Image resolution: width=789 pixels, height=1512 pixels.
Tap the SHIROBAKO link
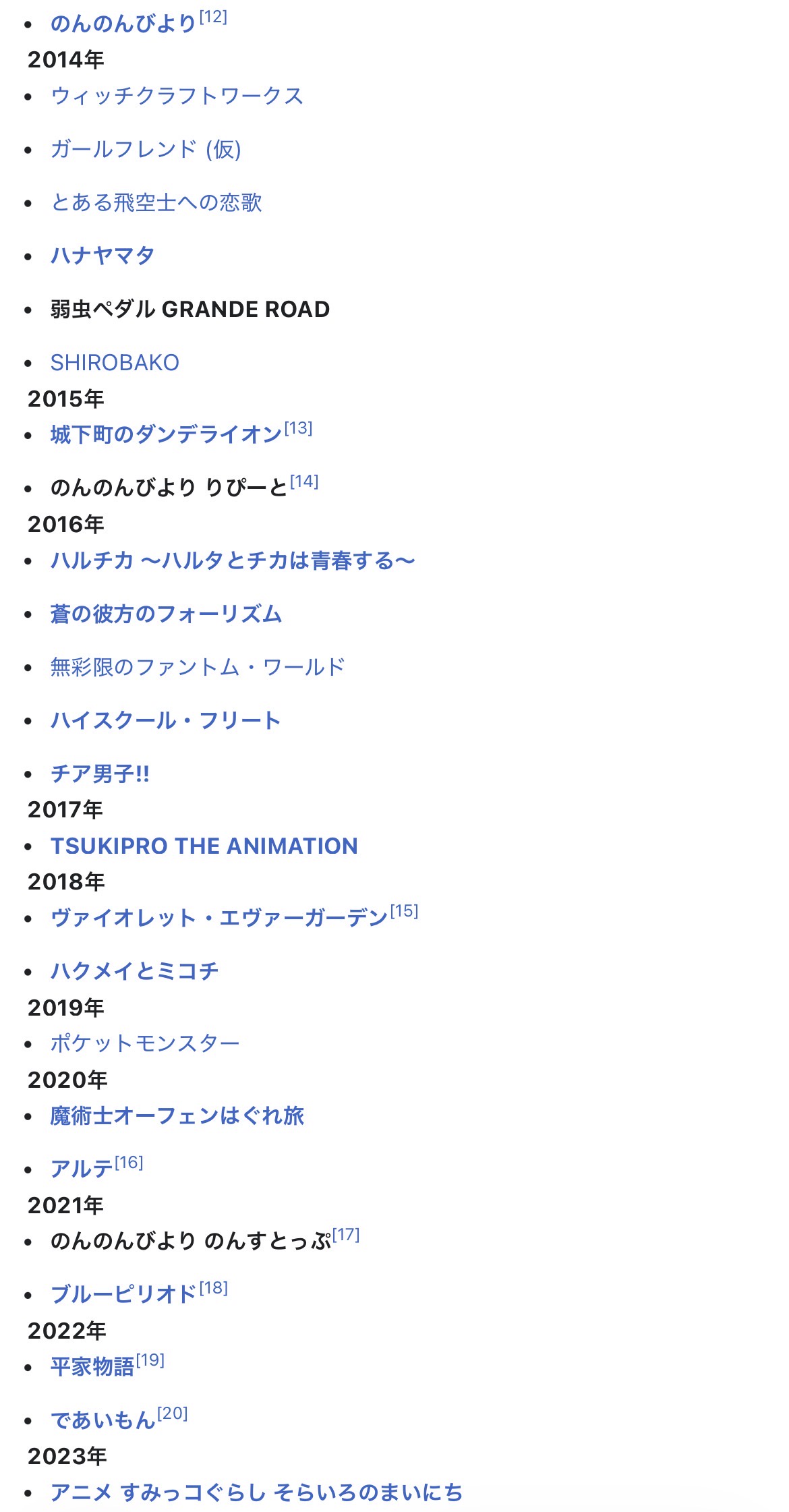(115, 363)
